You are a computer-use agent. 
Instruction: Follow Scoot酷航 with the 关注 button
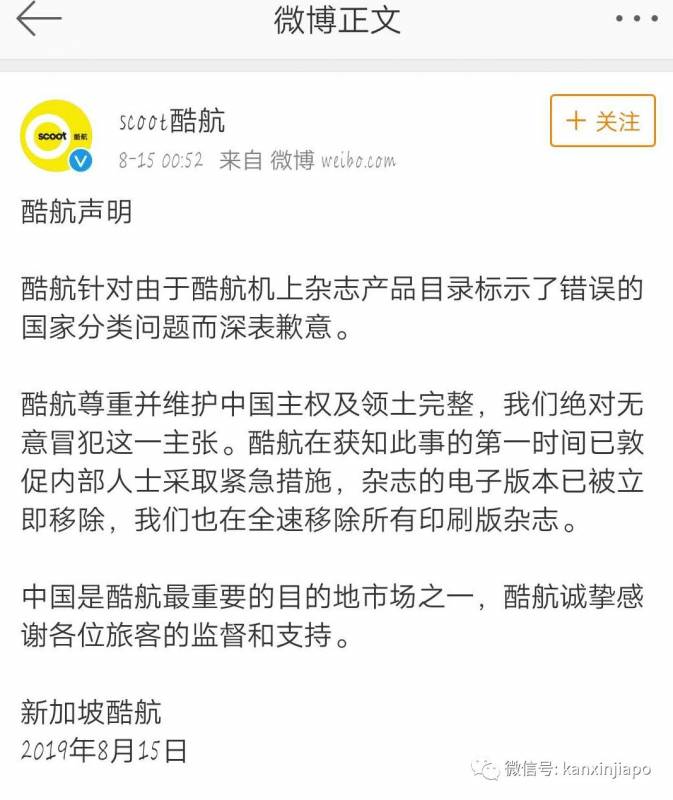pos(603,121)
